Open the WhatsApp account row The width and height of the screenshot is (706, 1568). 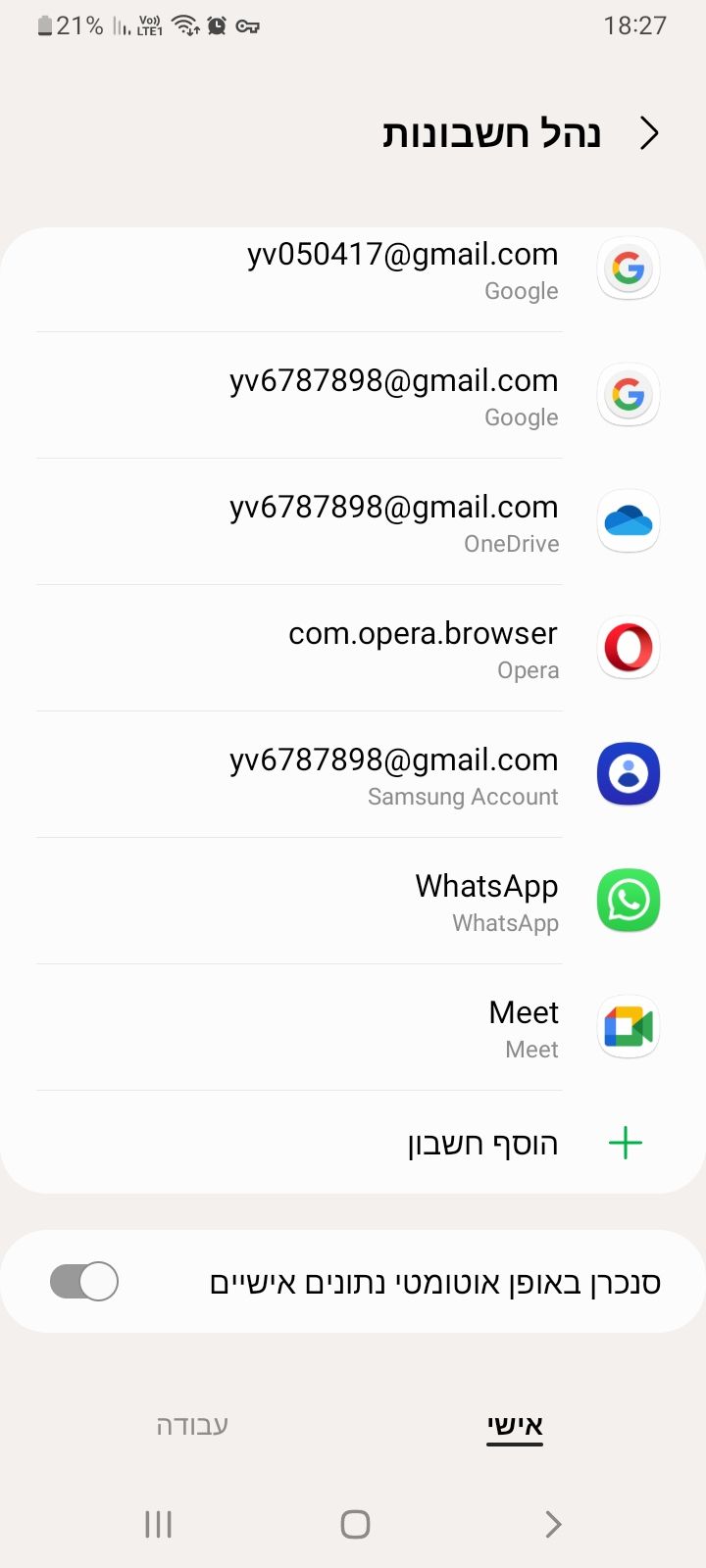[353, 901]
